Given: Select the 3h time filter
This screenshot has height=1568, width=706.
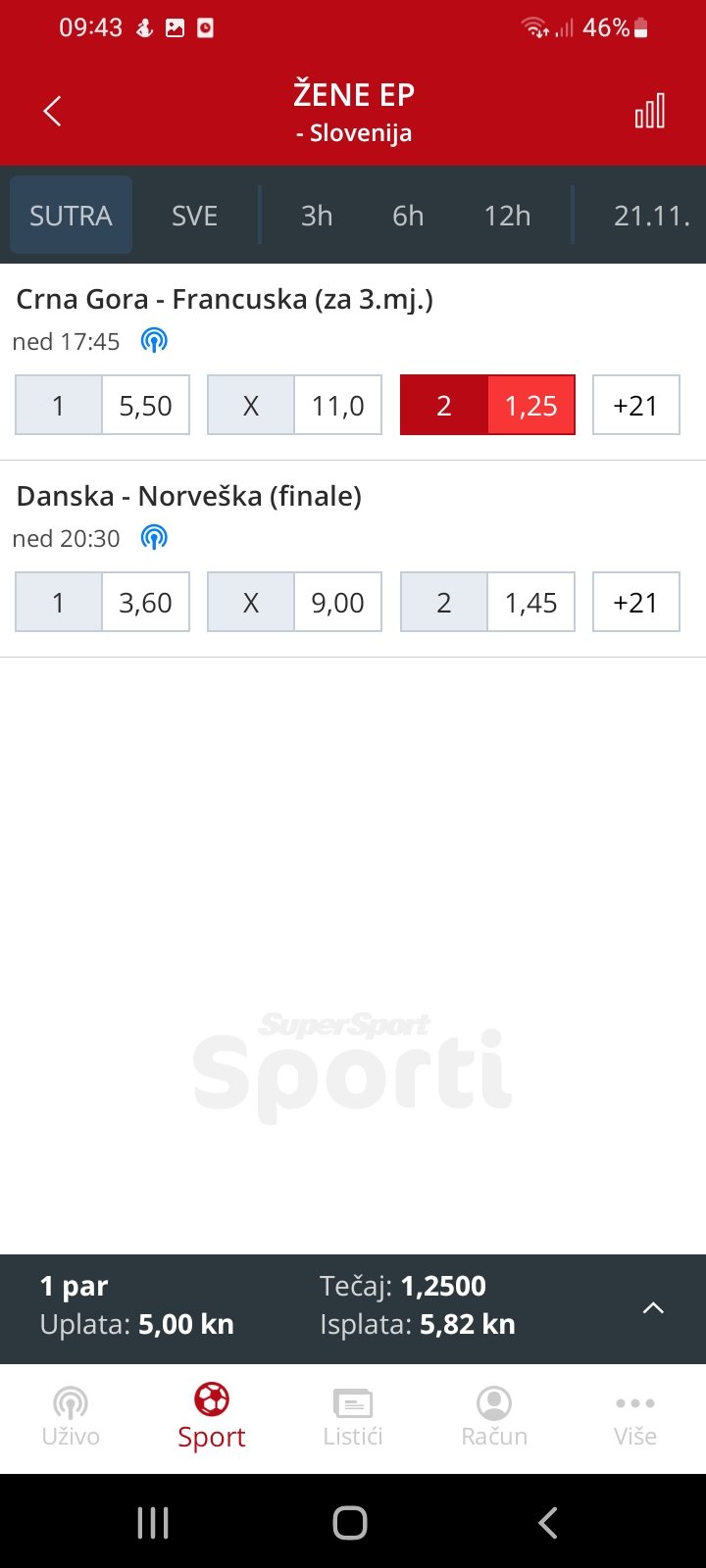Looking at the screenshot, I should 317,216.
